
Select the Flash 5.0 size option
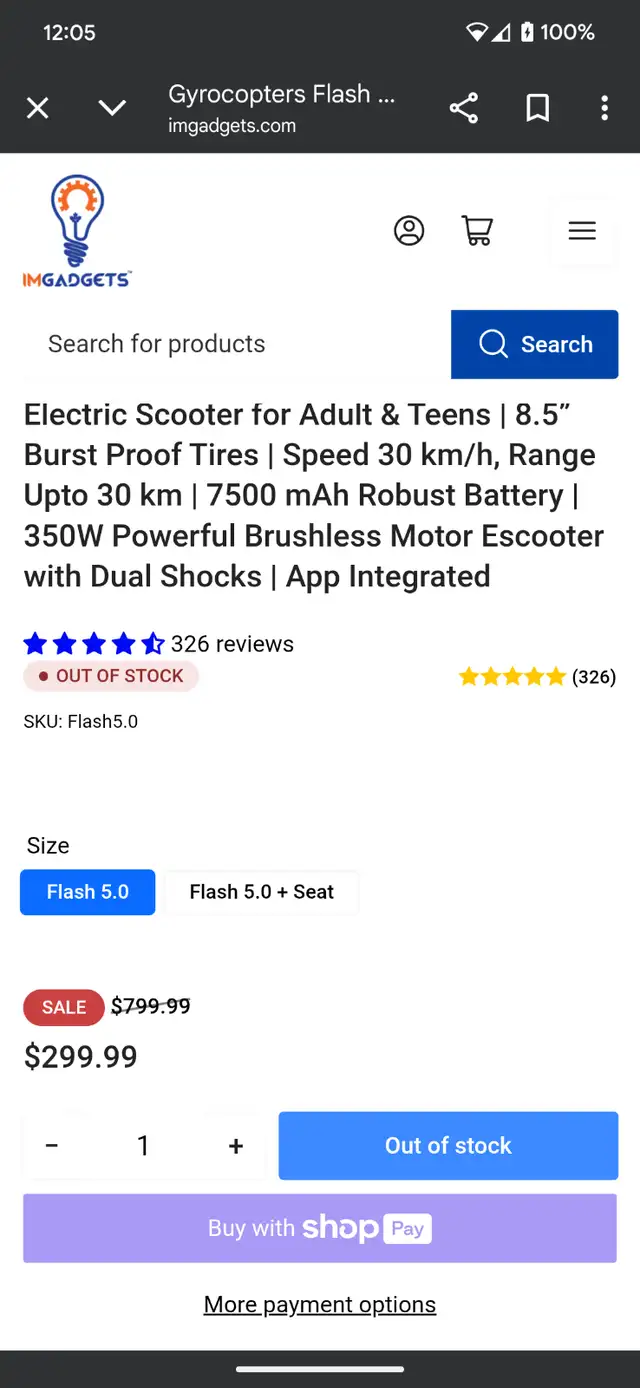(88, 892)
